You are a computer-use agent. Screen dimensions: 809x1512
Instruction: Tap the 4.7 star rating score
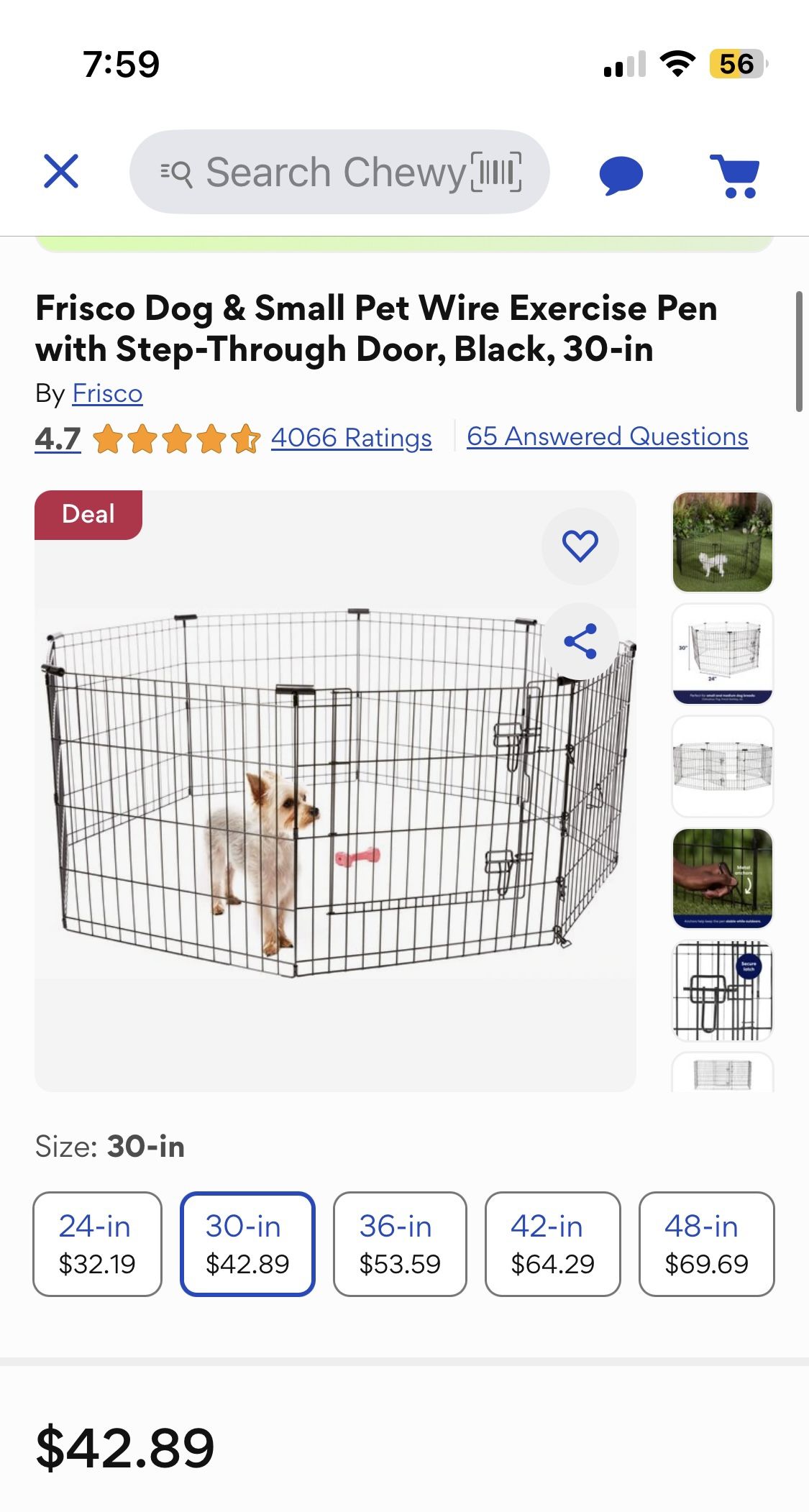(x=58, y=438)
